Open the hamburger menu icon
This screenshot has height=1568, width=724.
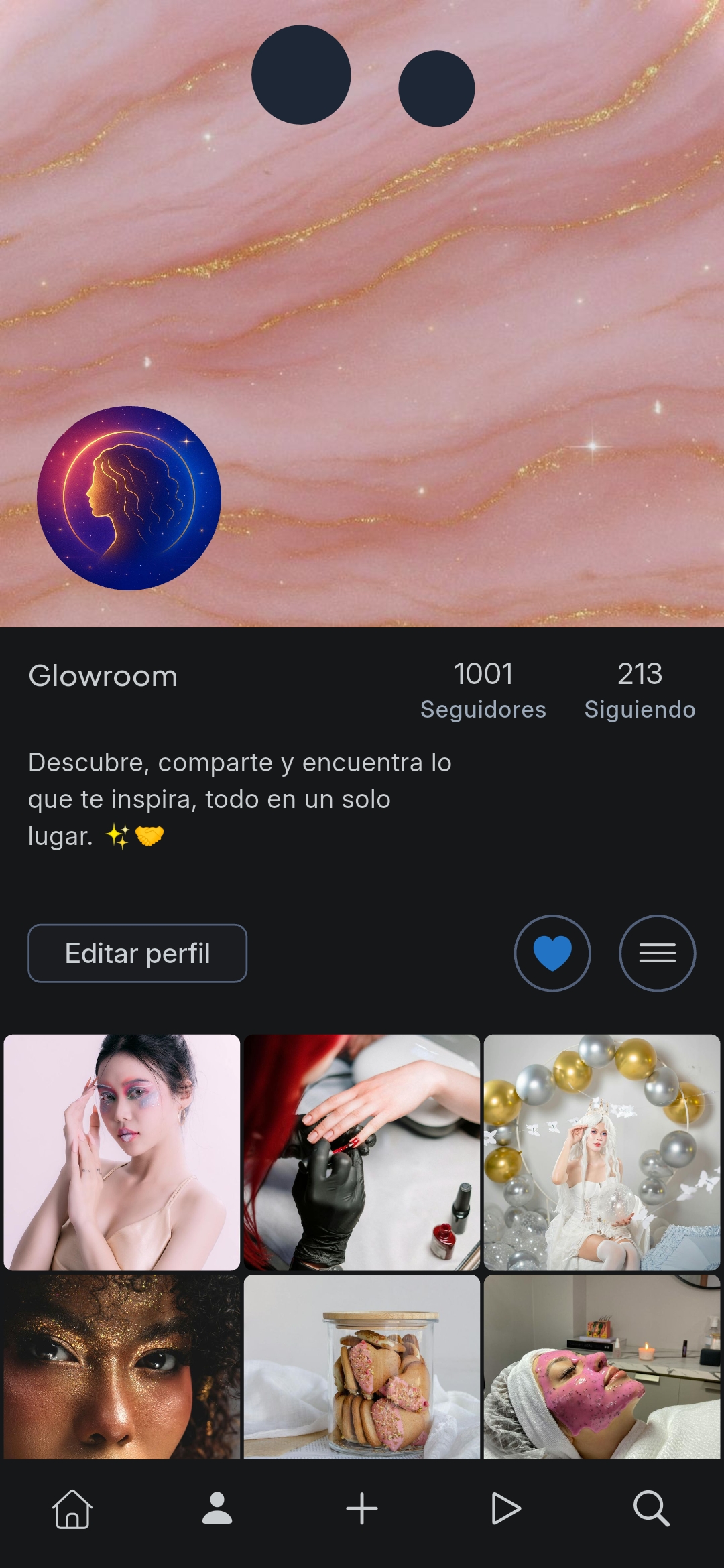point(657,954)
